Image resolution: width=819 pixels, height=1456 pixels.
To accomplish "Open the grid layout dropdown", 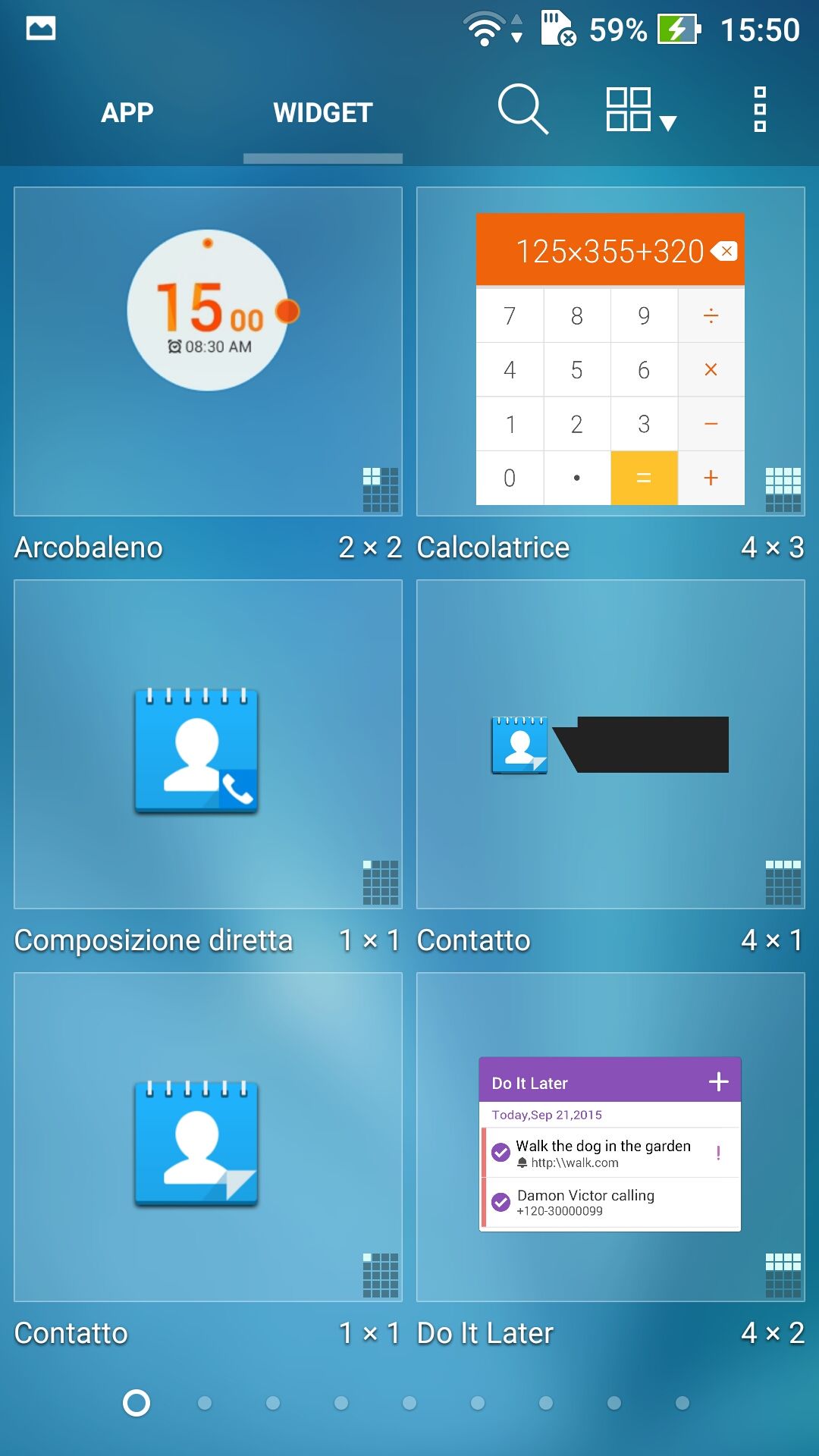I will coord(640,110).
